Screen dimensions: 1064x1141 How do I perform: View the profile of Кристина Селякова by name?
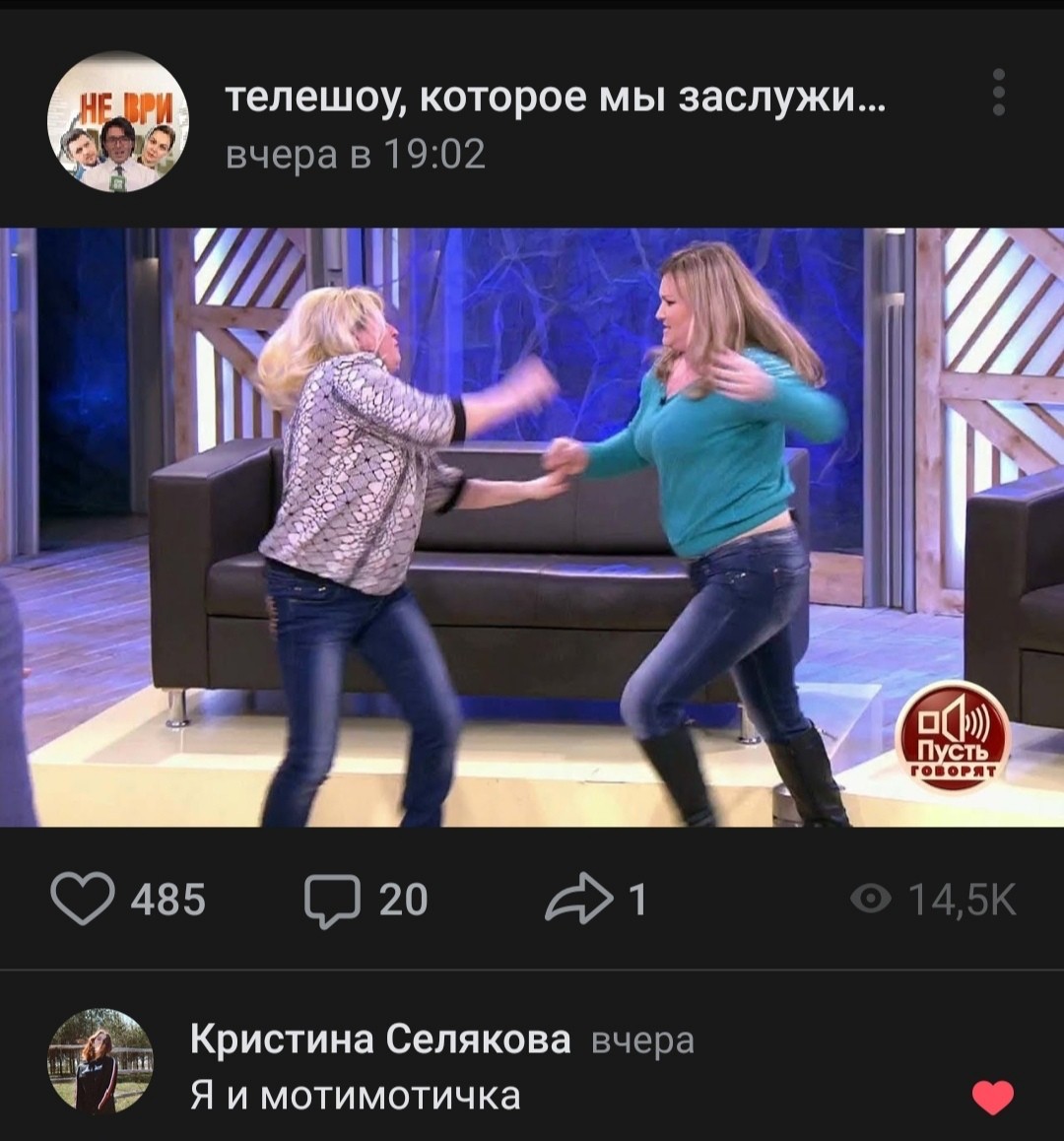coord(379,1039)
